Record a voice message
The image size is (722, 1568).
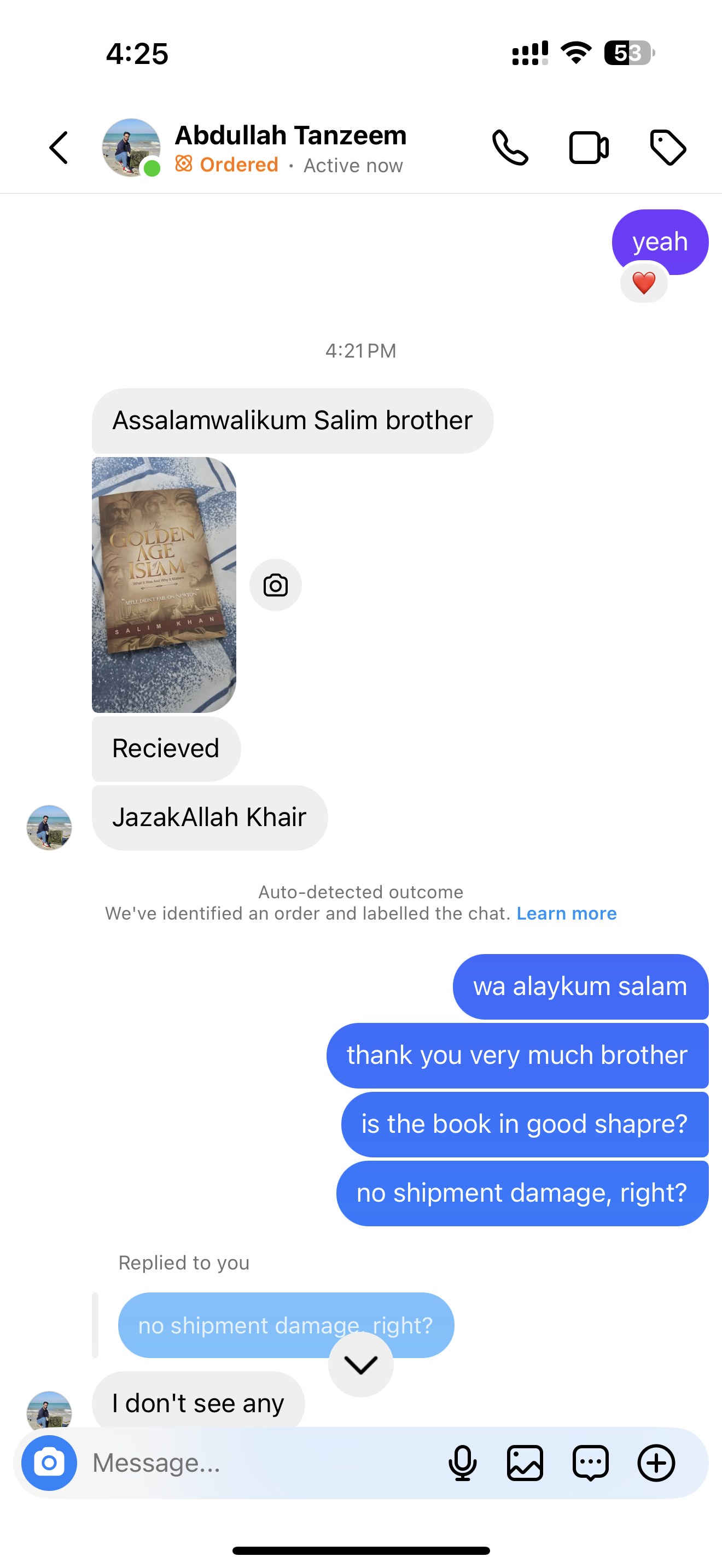(x=462, y=1462)
